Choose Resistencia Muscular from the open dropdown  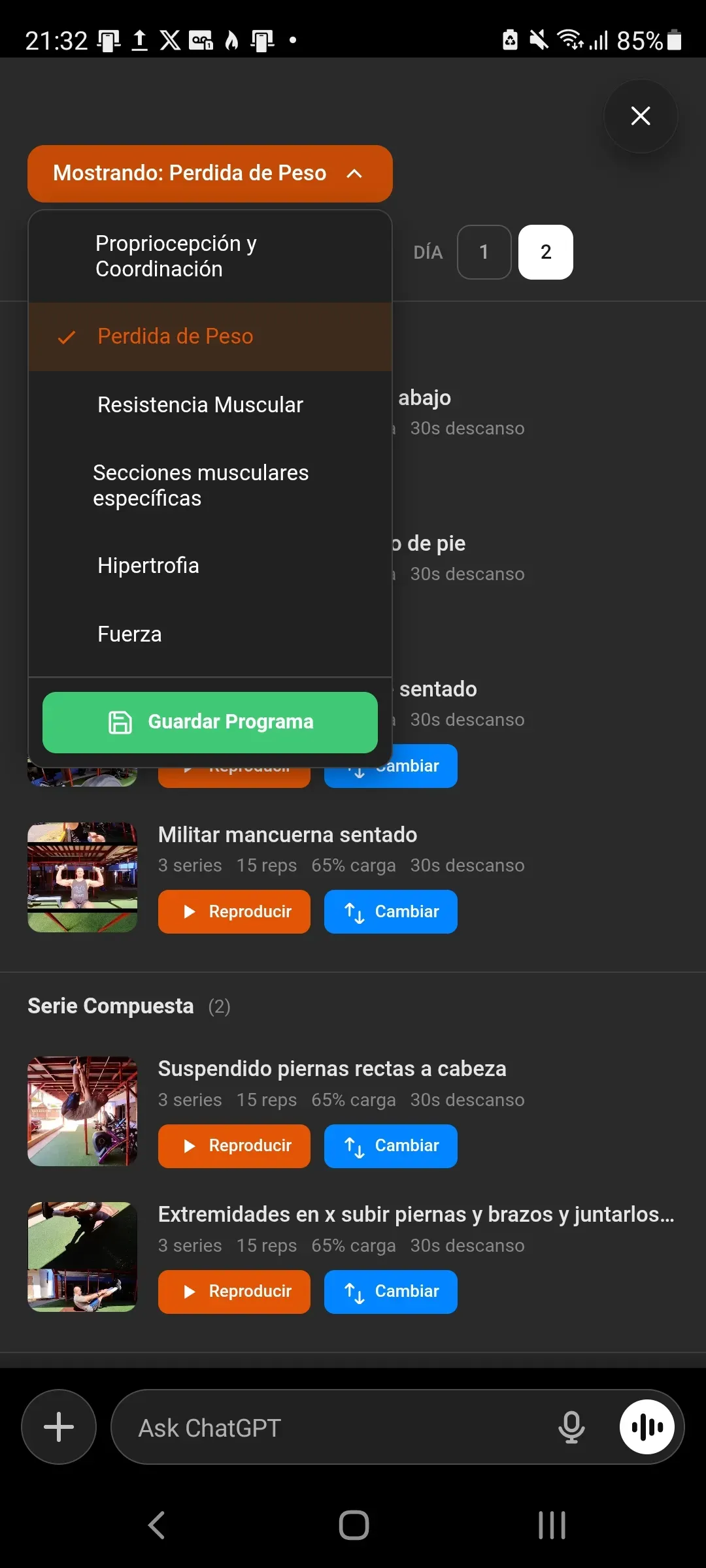pos(199,404)
